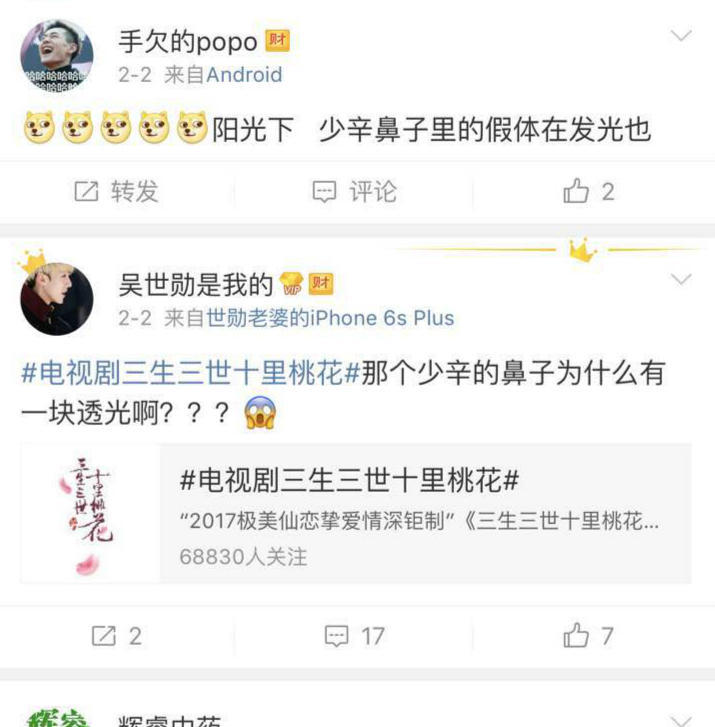715x727 pixels.
Task: Open username 吴世勋是我的
Action: tap(196, 285)
